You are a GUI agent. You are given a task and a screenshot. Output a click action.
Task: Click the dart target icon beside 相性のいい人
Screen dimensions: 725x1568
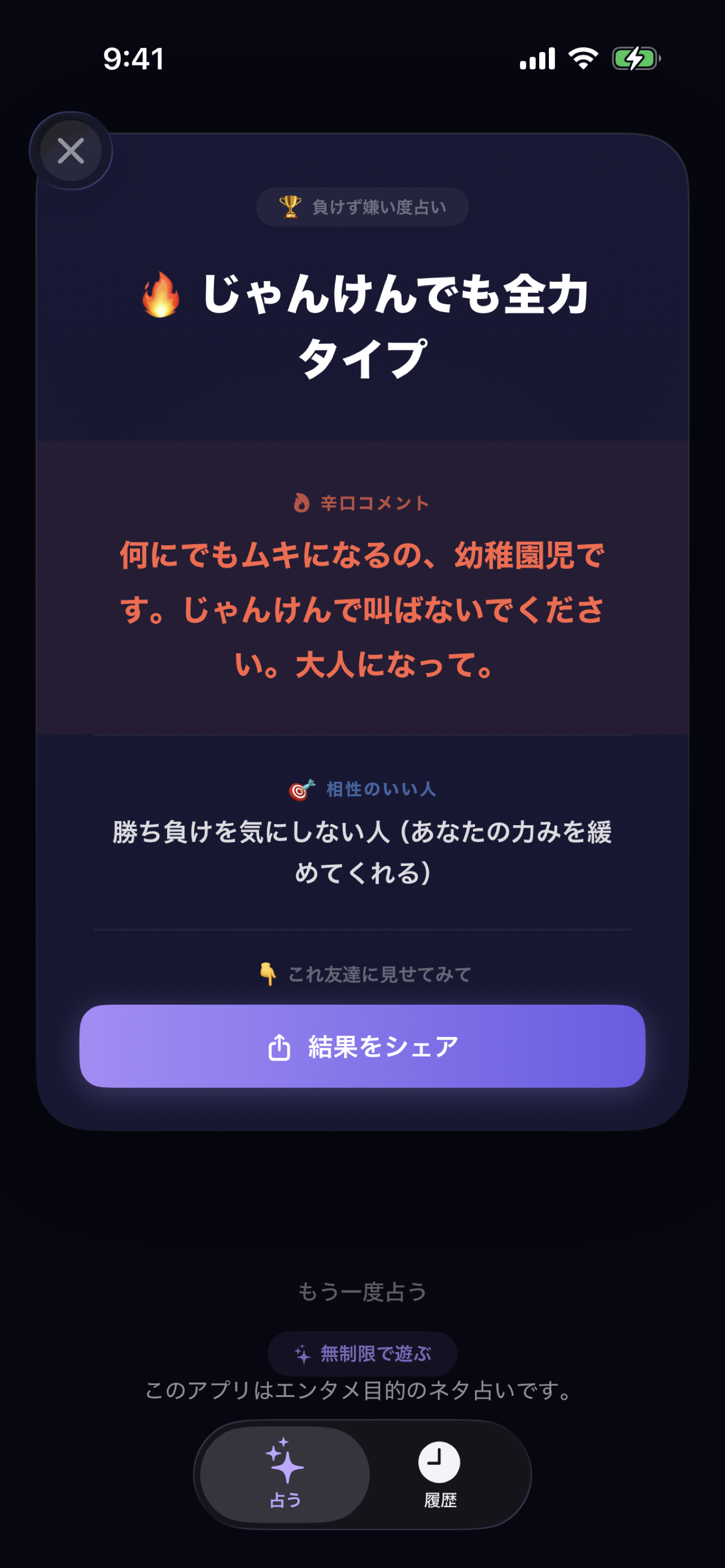pos(299,791)
